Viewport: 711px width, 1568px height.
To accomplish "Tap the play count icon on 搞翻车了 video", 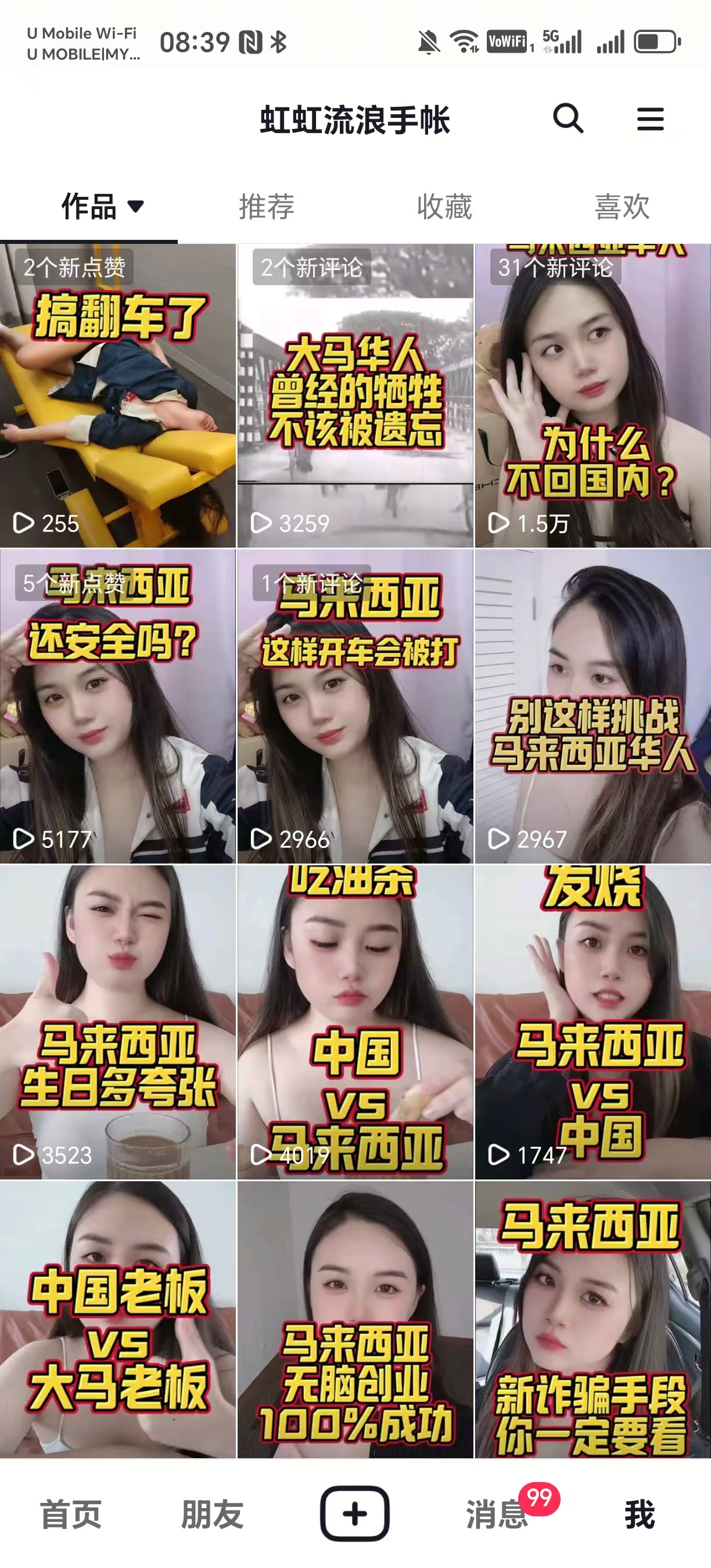I will (23, 522).
